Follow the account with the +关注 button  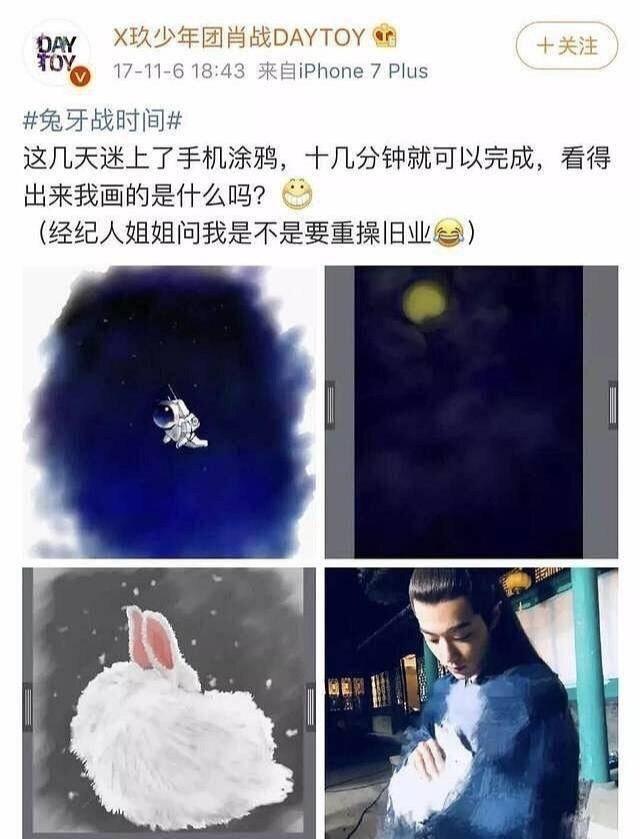[x=567, y=46]
